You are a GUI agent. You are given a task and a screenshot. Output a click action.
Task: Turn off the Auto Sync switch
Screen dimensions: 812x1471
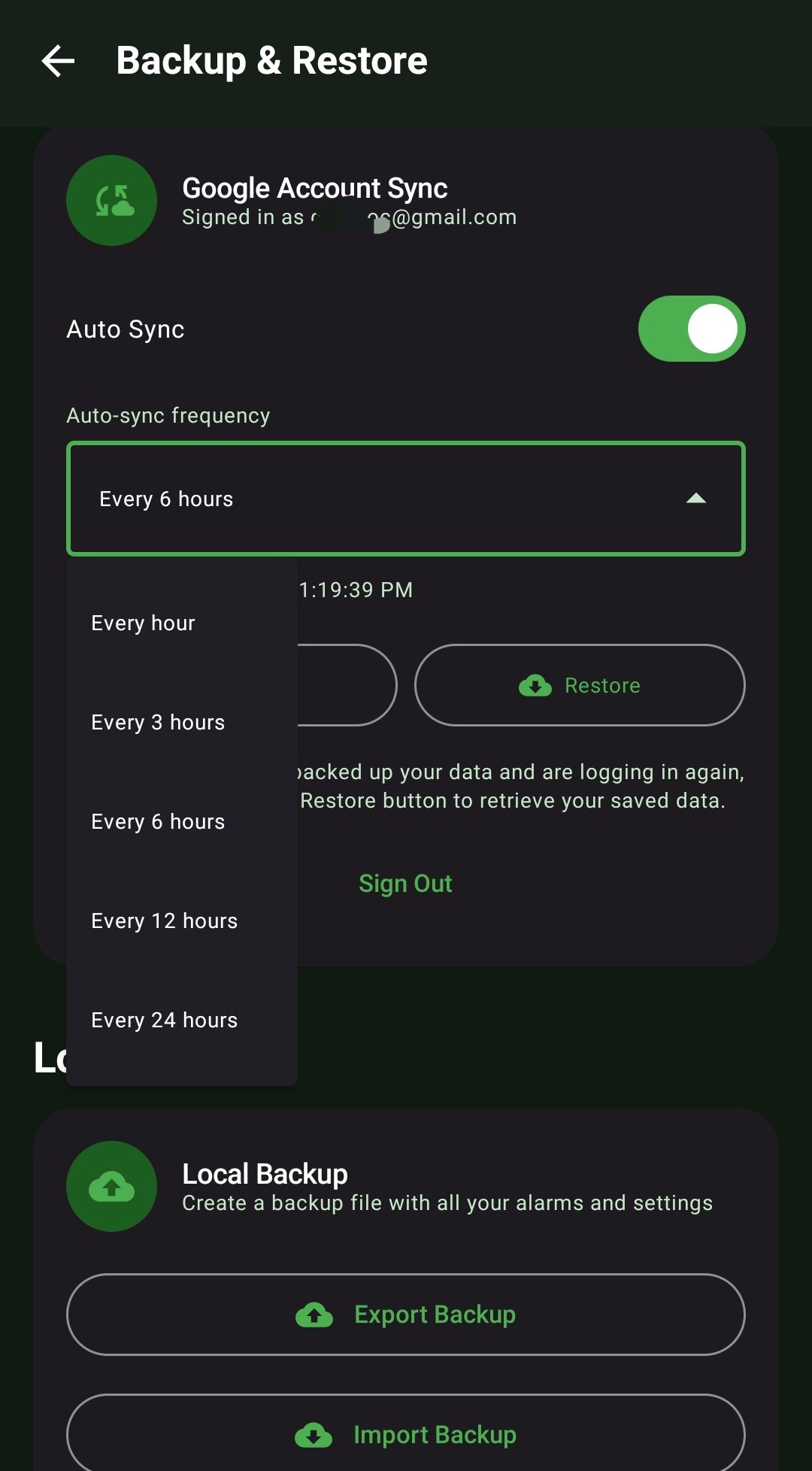[x=691, y=329]
